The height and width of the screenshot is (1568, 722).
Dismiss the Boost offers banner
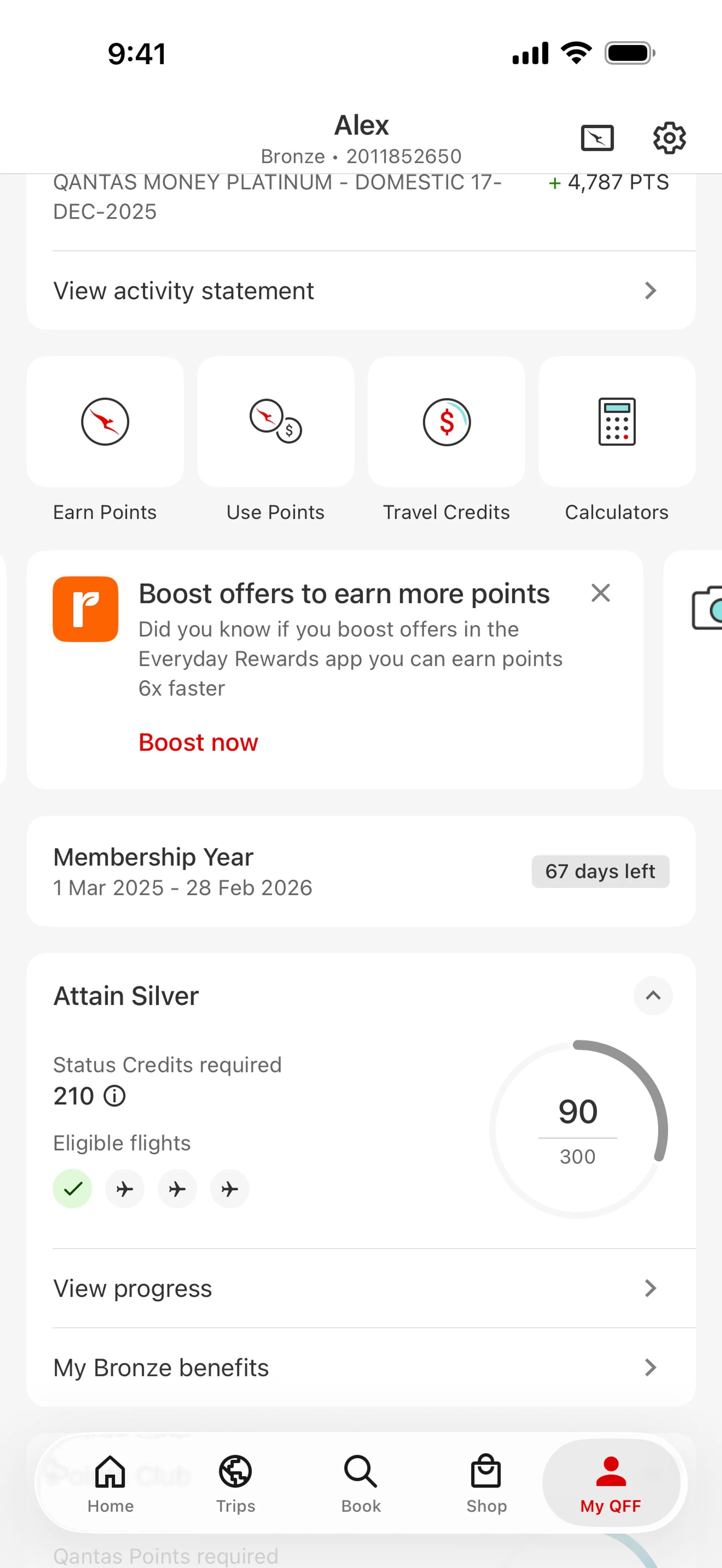600,593
